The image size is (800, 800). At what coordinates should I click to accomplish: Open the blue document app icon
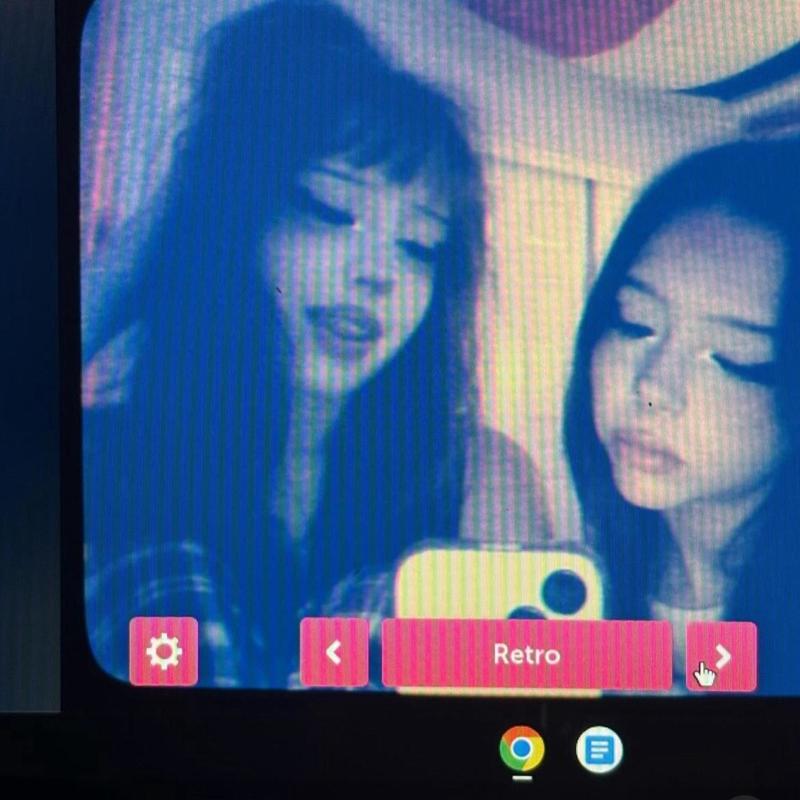(x=599, y=749)
